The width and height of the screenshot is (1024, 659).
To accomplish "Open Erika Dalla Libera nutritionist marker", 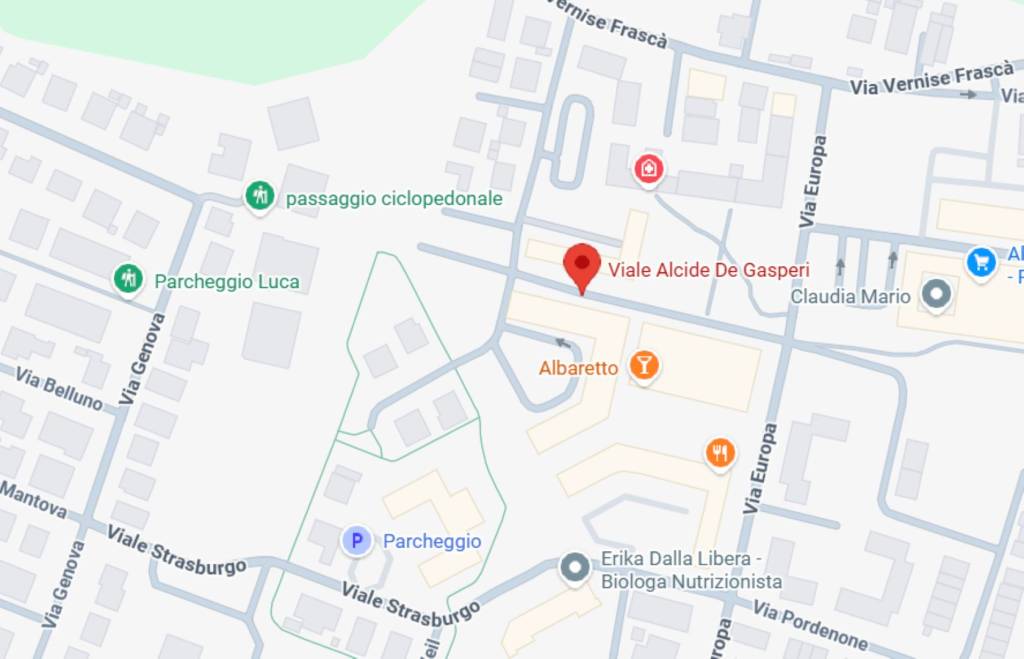I will coord(574,568).
